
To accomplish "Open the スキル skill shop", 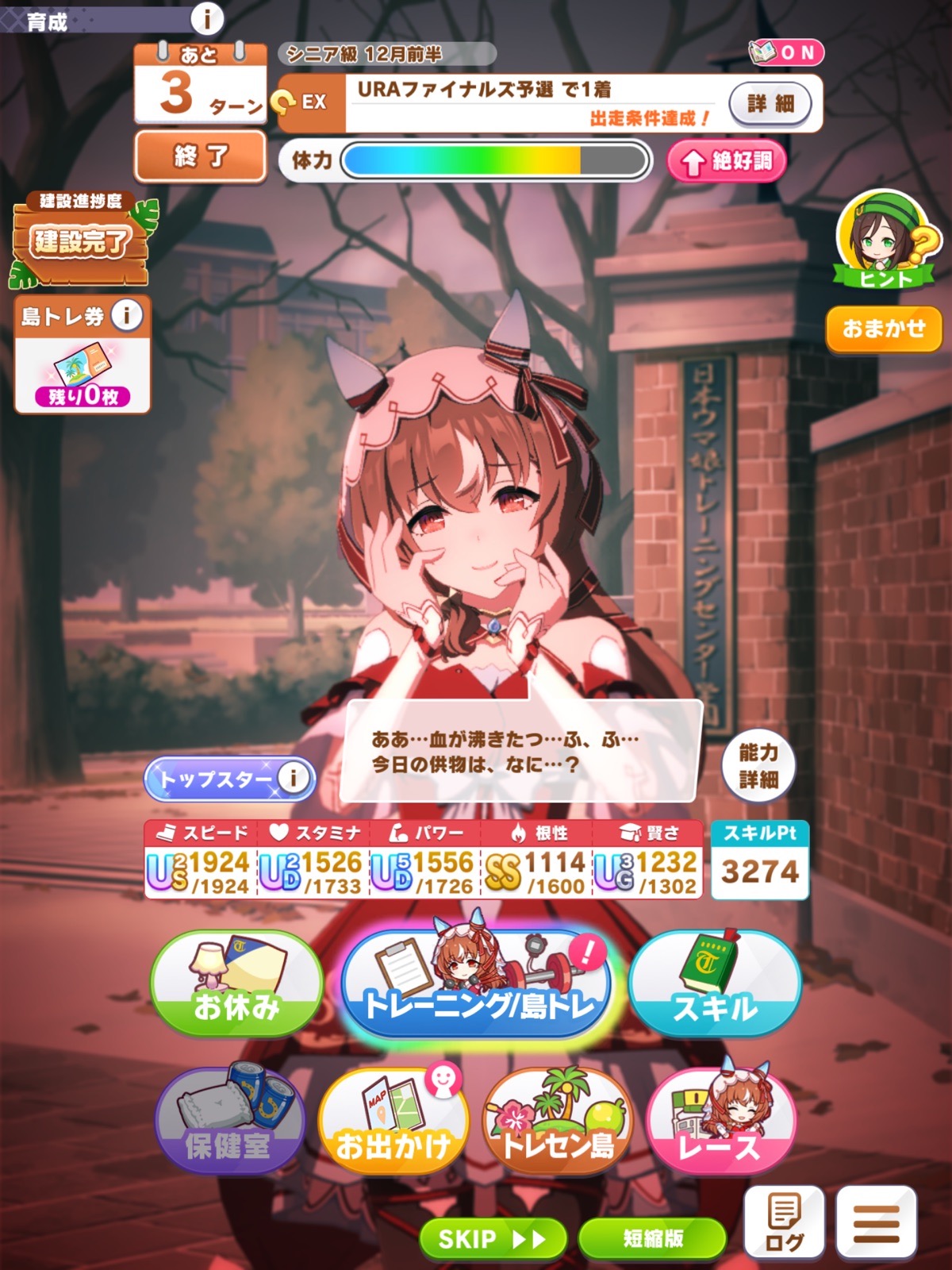I will (x=715, y=984).
